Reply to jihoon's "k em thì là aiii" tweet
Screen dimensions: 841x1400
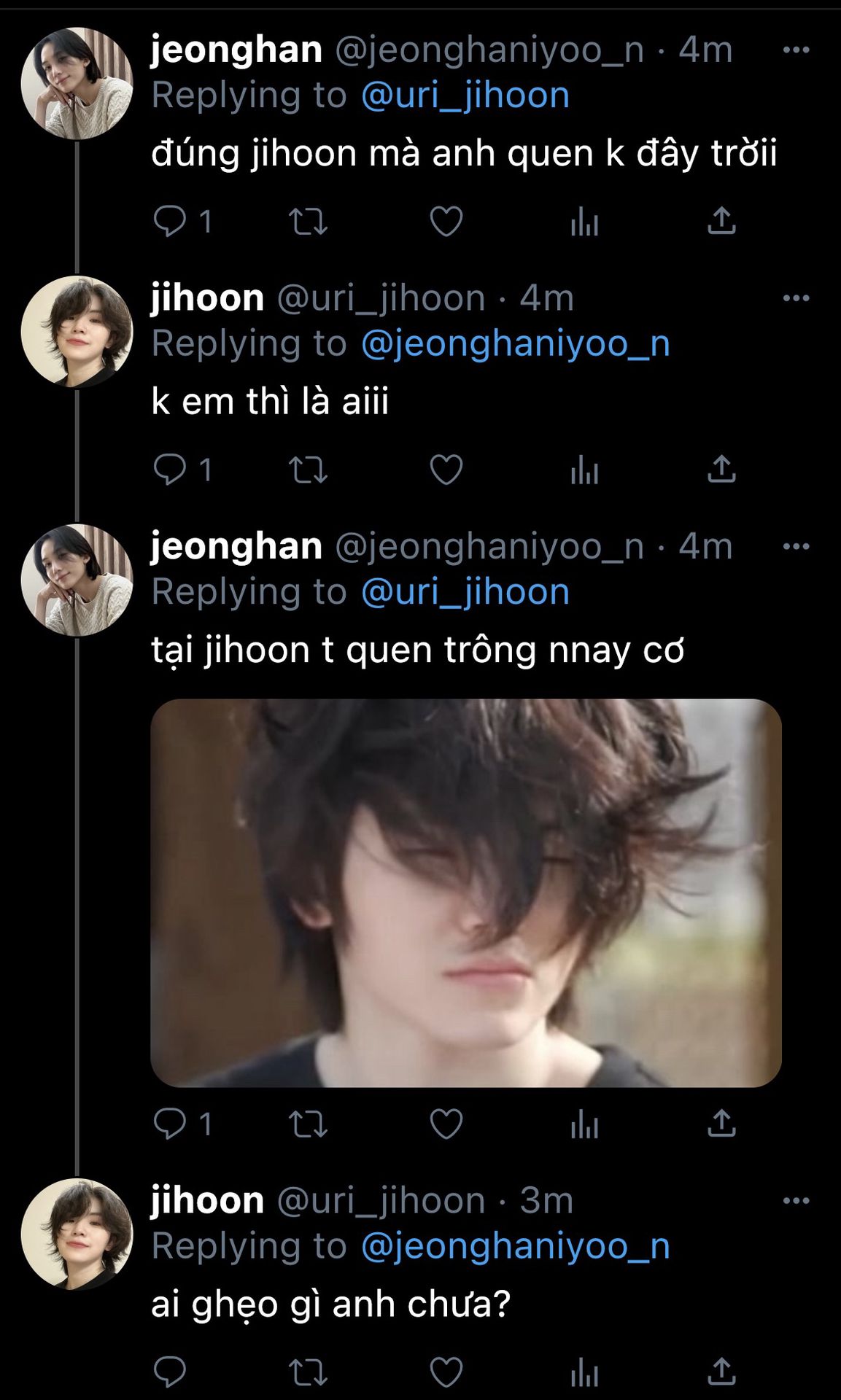pyautogui.click(x=170, y=470)
